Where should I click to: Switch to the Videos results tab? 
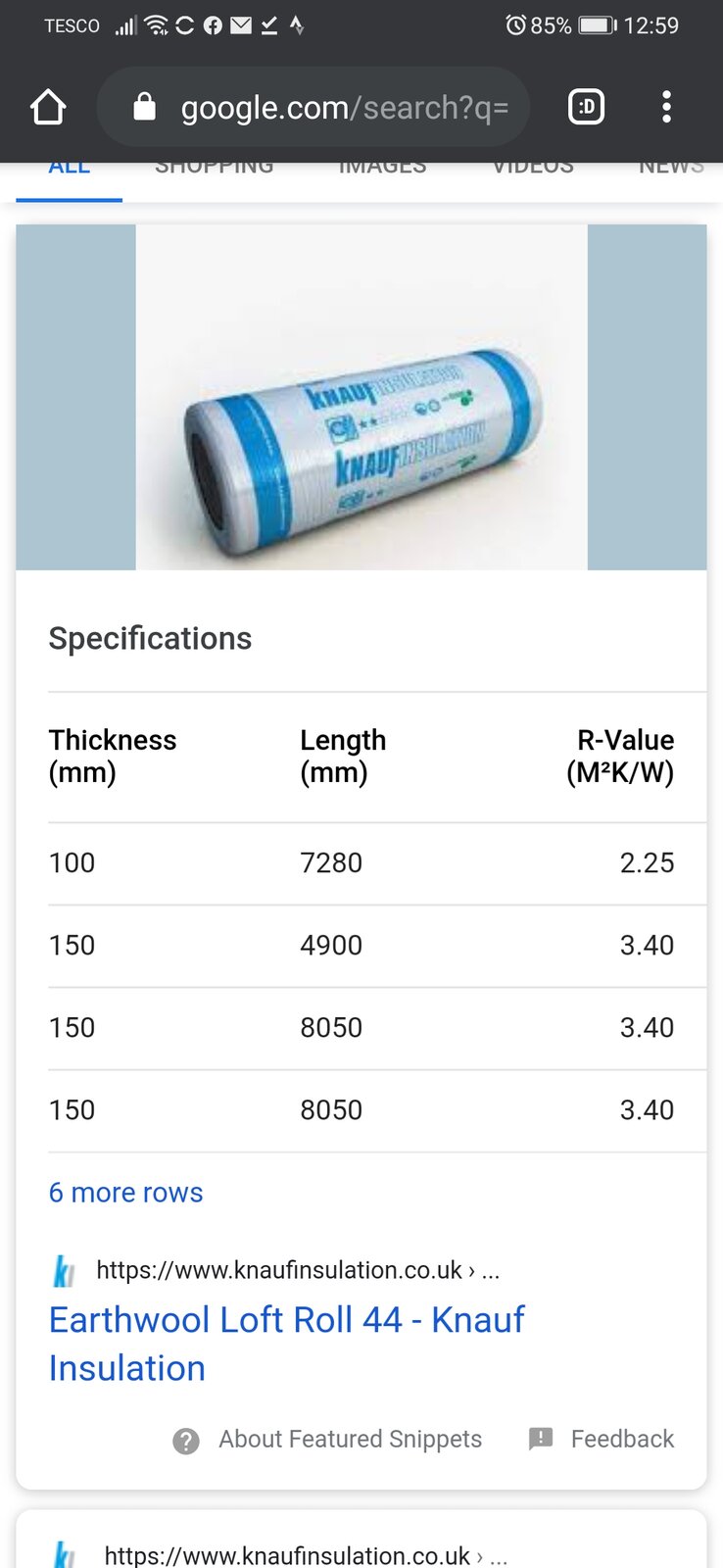tap(532, 169)
